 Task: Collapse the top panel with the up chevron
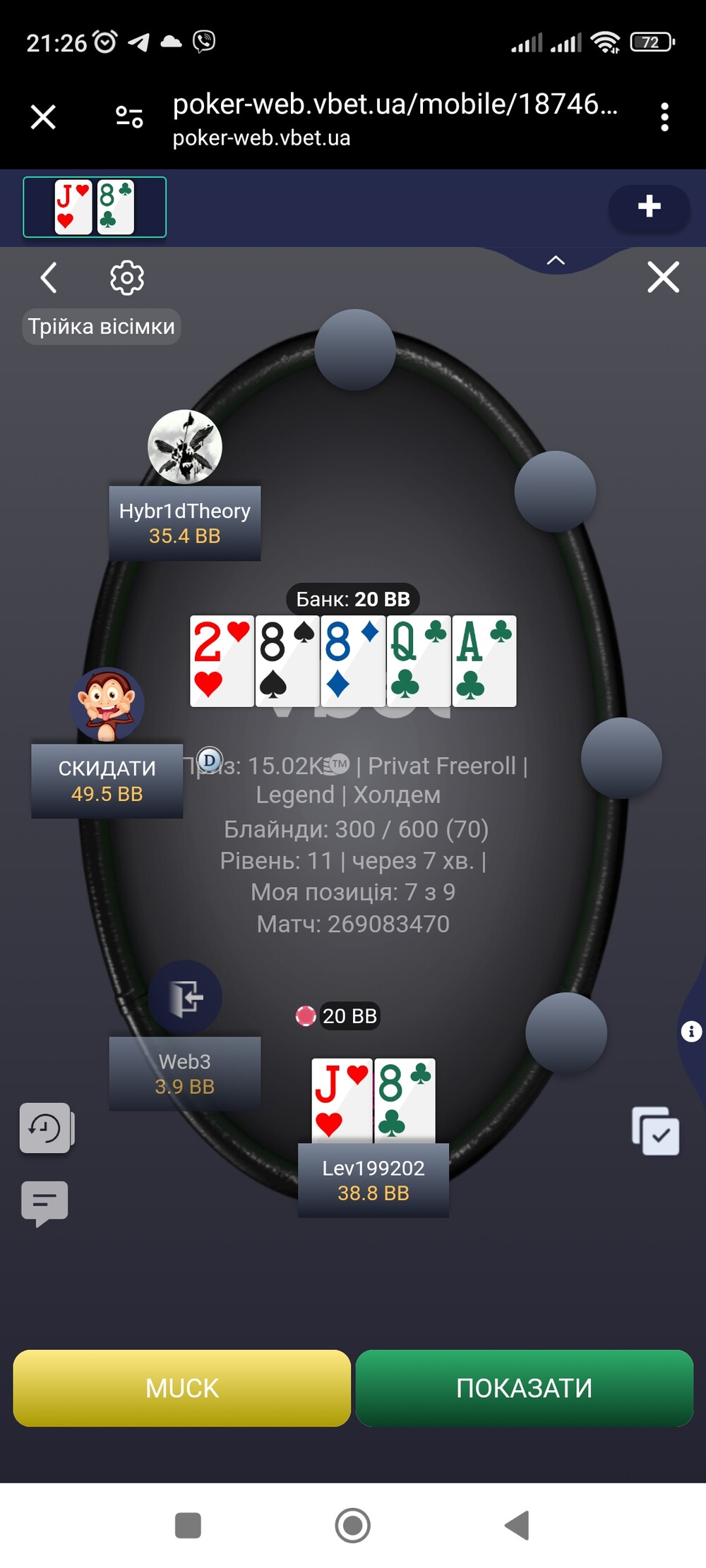tap(556, 260)
